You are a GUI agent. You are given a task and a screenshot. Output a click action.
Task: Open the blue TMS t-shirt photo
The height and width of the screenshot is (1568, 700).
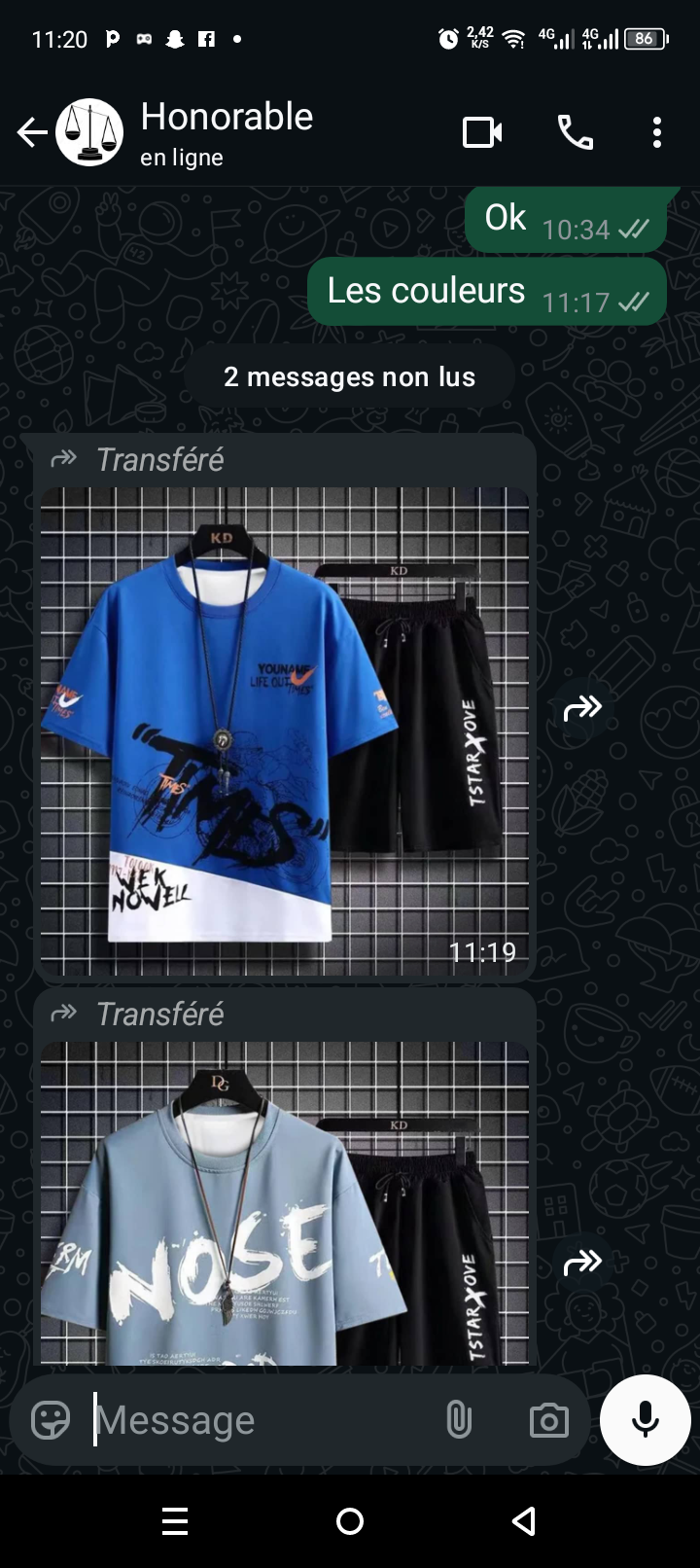tap(285, 731)
